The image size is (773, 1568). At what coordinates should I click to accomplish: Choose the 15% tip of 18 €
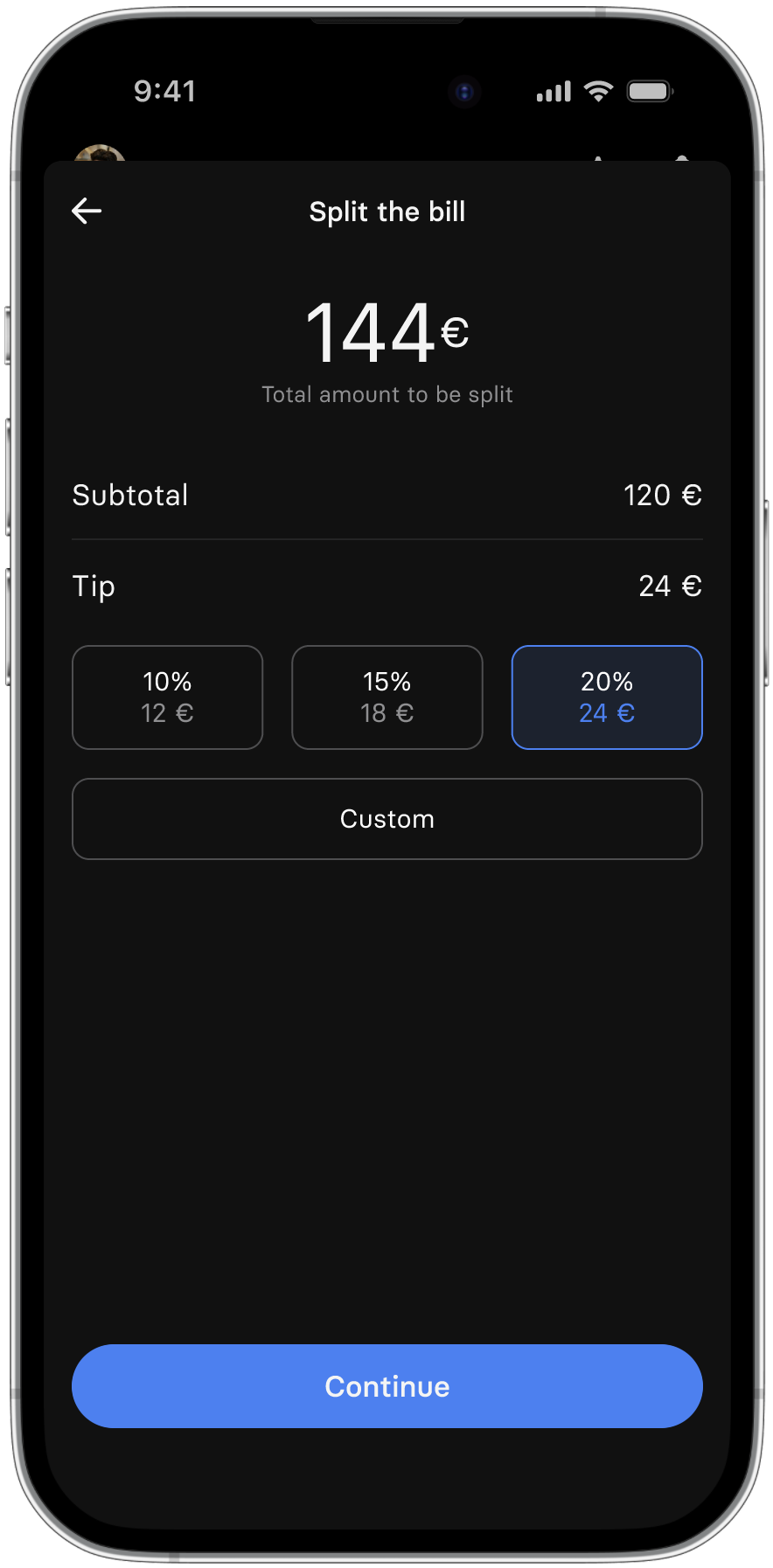[x=386, y=697]
